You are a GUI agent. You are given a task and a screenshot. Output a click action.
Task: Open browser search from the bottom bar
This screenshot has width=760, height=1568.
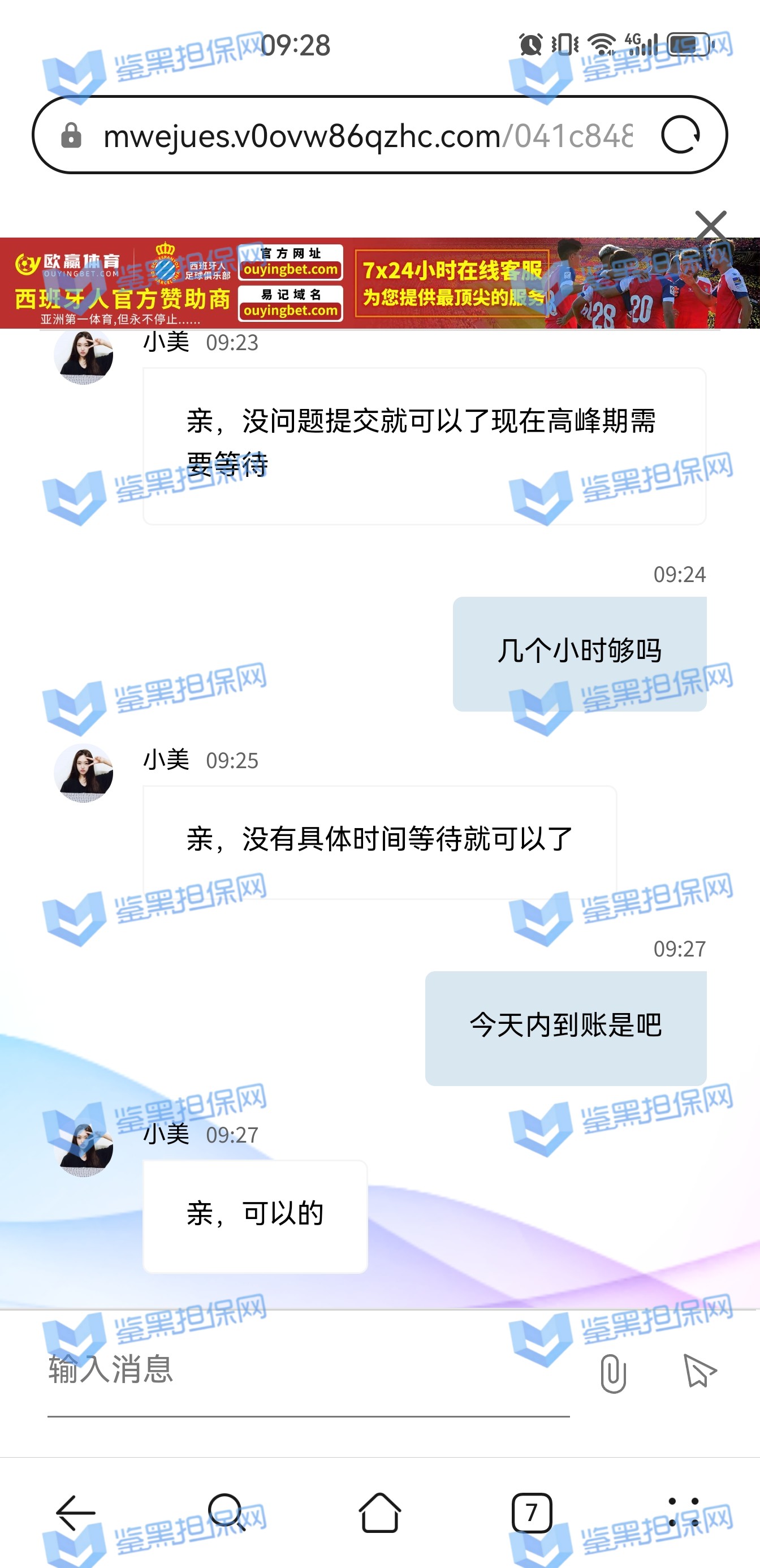click(227, 1513)
